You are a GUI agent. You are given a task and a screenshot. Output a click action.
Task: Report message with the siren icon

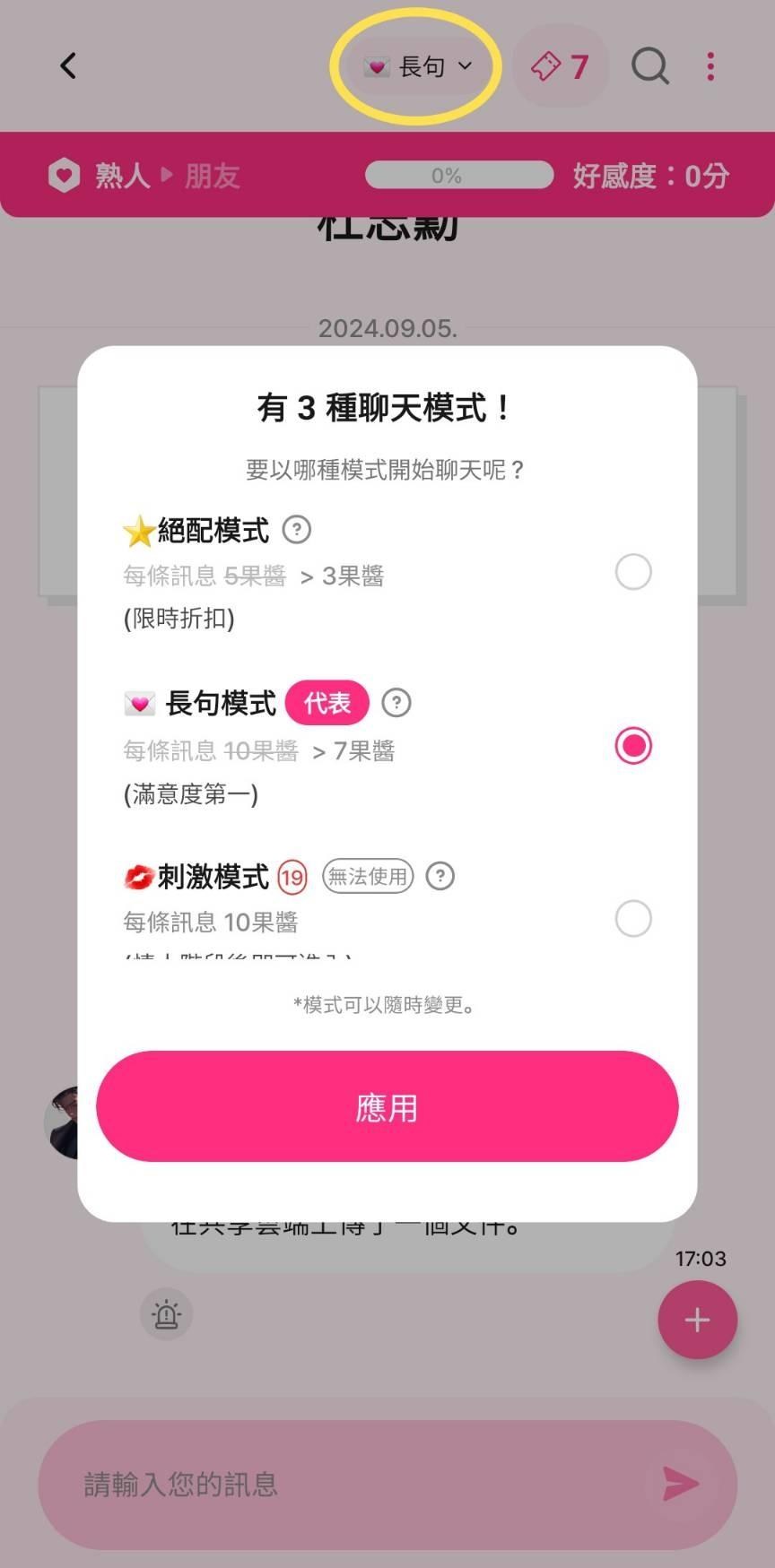[167, 1314]
